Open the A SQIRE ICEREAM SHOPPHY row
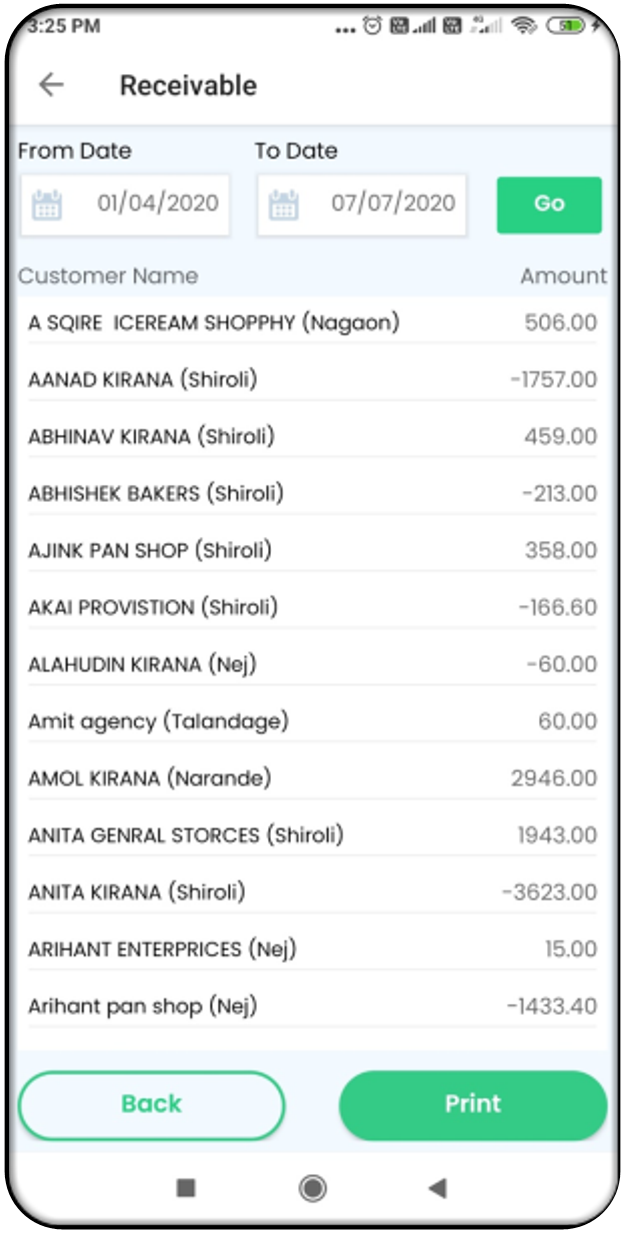This screenshot has width=626, height=1235. pyautogui.click(x=312, y=323)
